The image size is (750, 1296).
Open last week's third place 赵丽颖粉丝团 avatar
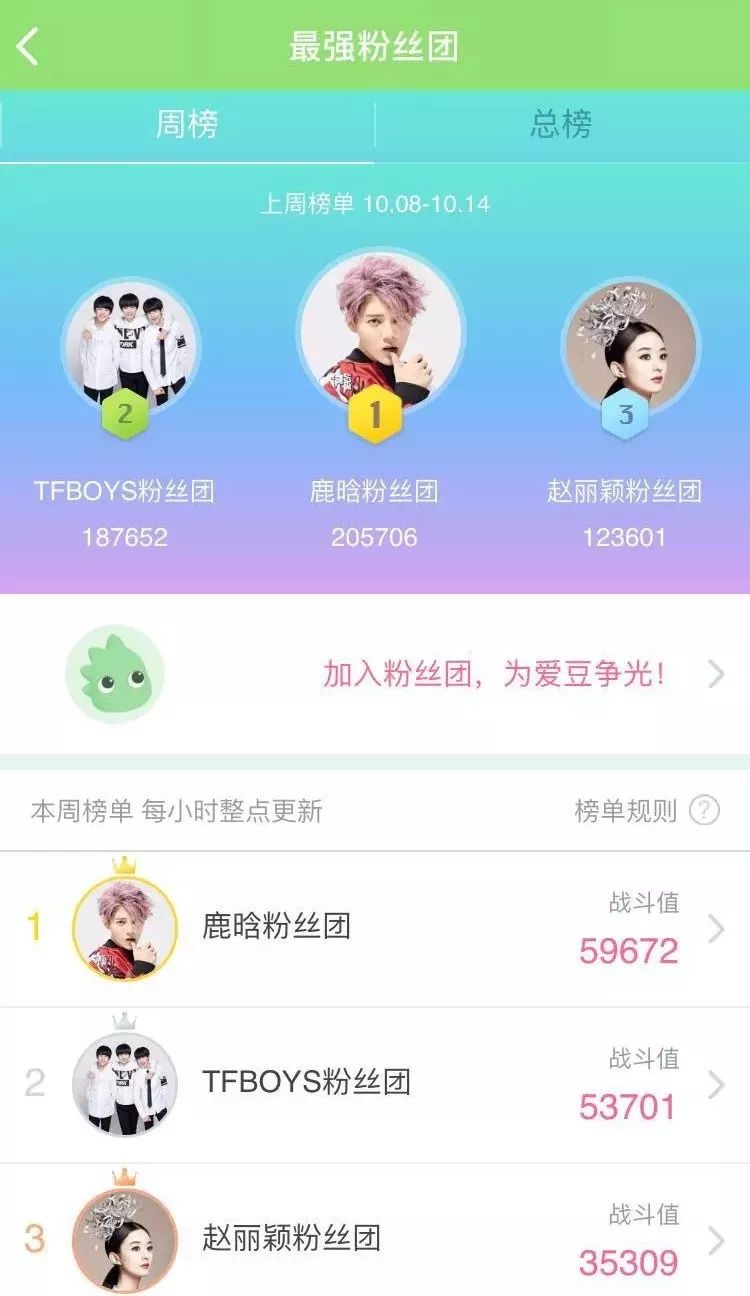pyautogui.click(x=630, y=347)
